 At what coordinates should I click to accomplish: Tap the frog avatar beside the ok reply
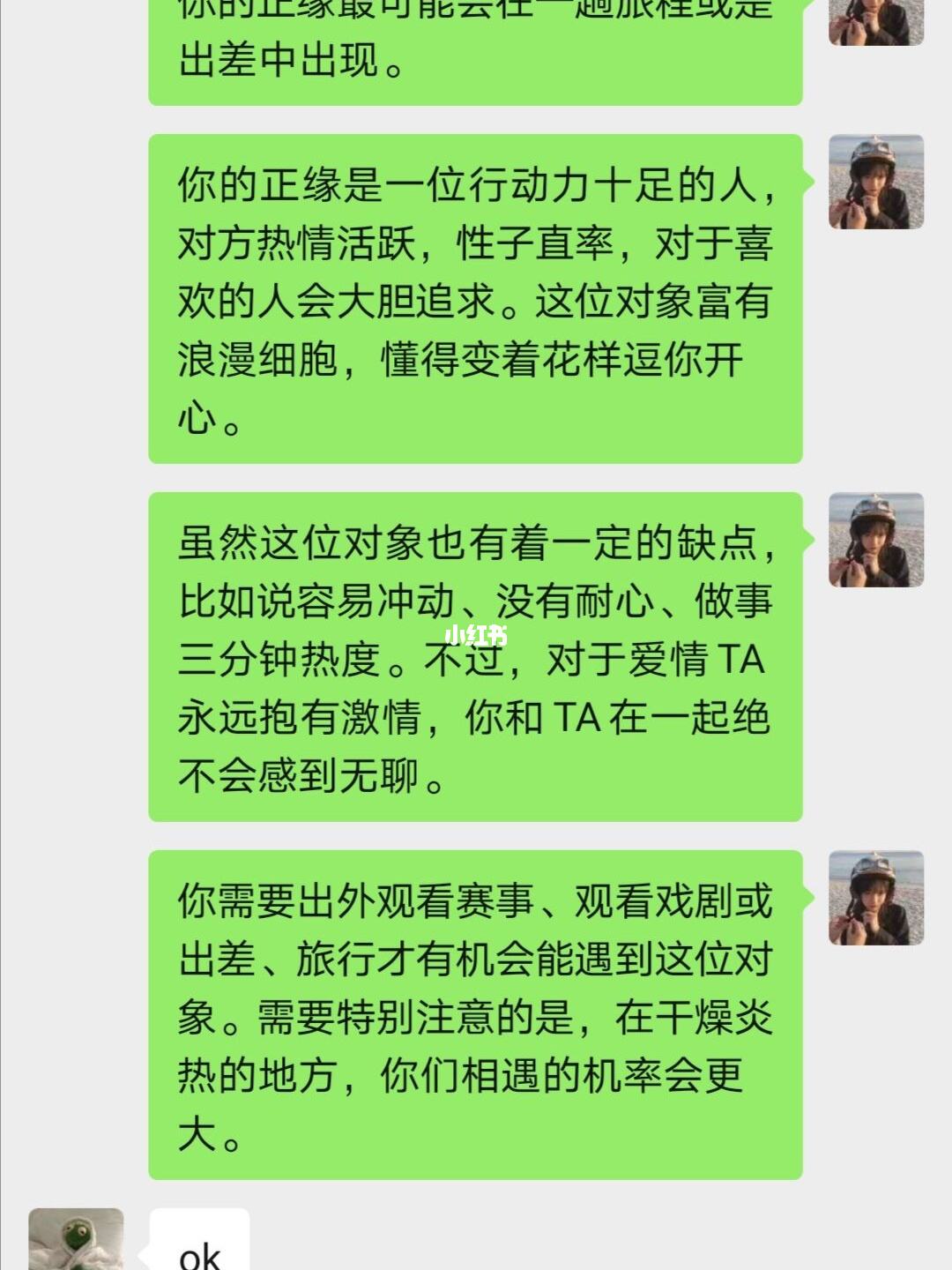point(76,1240)
